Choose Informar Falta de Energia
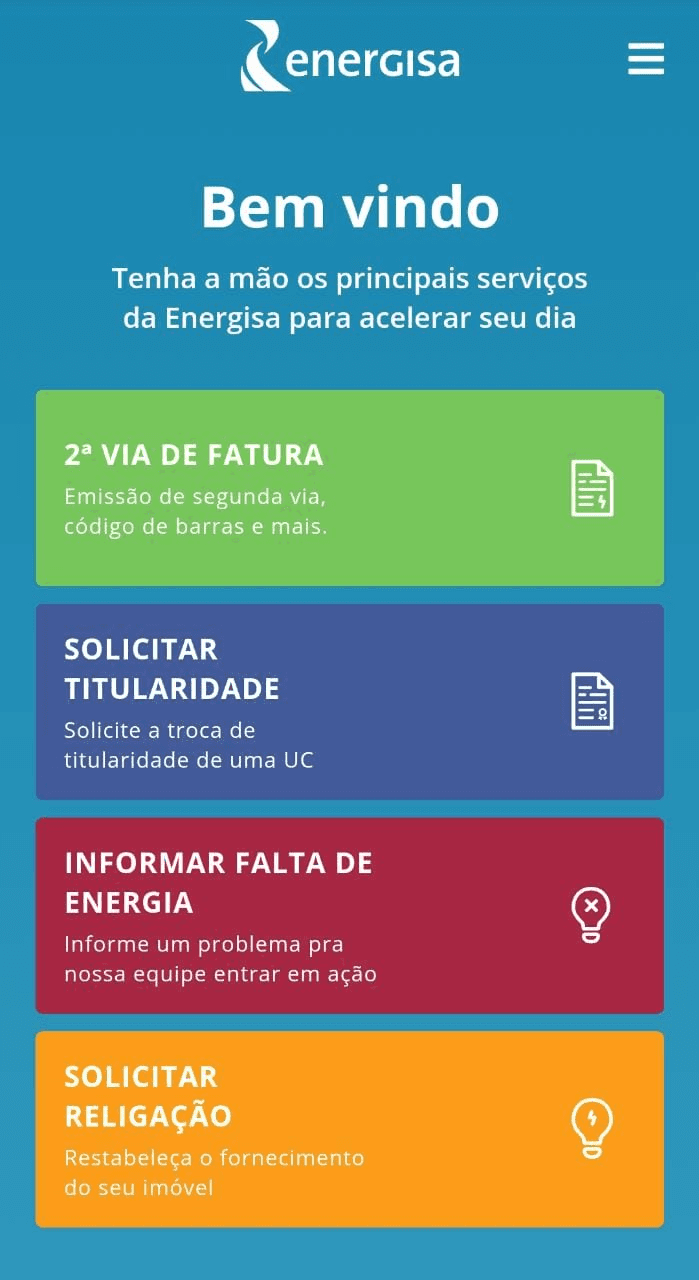The image size is (699, 1280). pyautogui.click(x=349, y=915)
